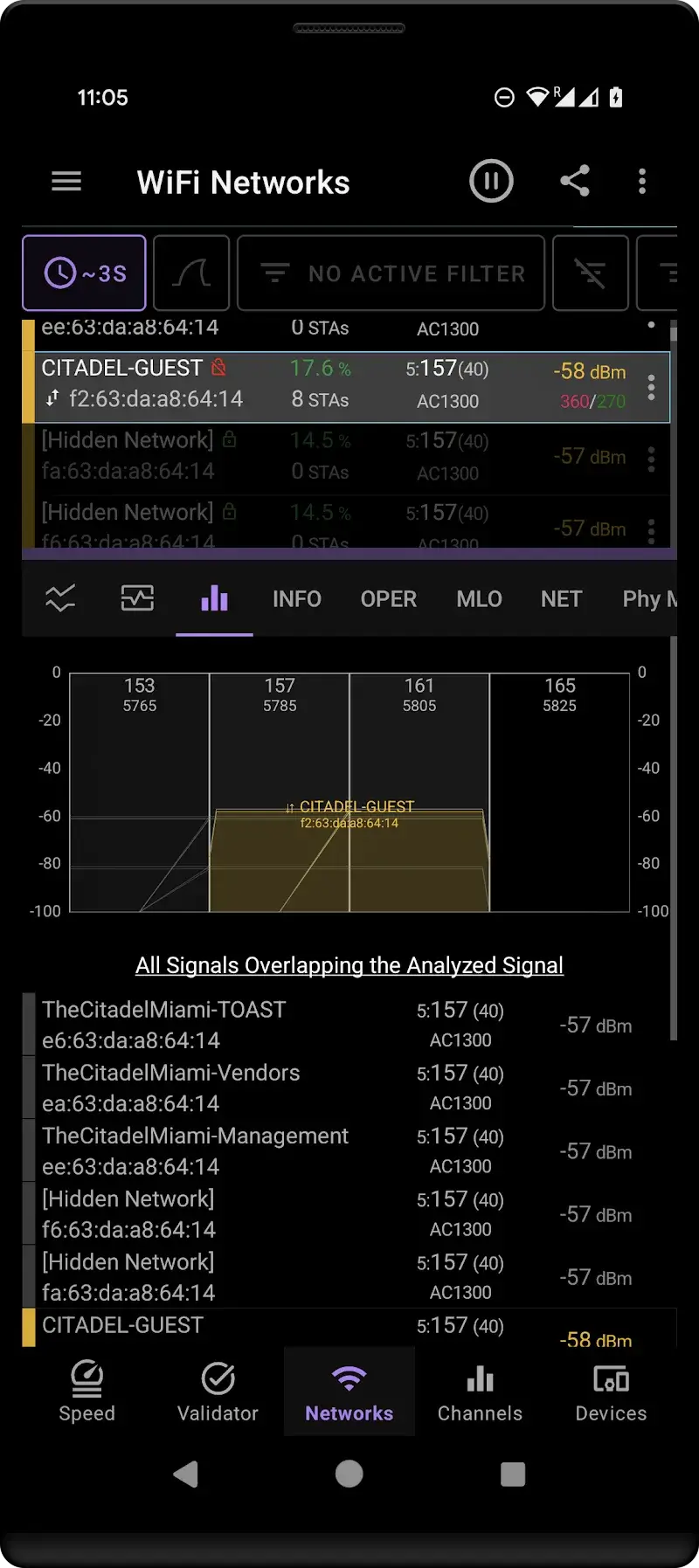Open the bar-chart channel overlap view
Viewport: 699px width, 1568px height.
point(214,597)
